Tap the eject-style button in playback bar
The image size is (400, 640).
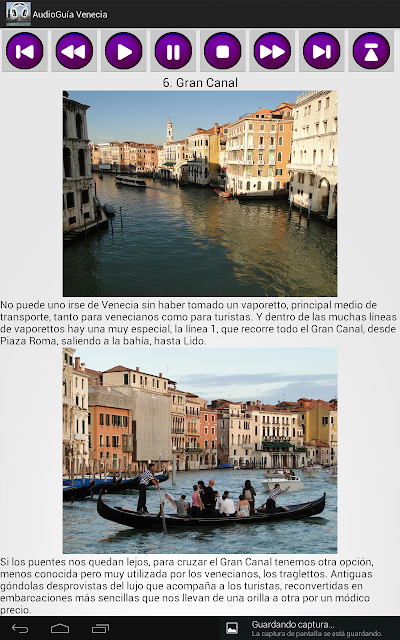[371, 51]
